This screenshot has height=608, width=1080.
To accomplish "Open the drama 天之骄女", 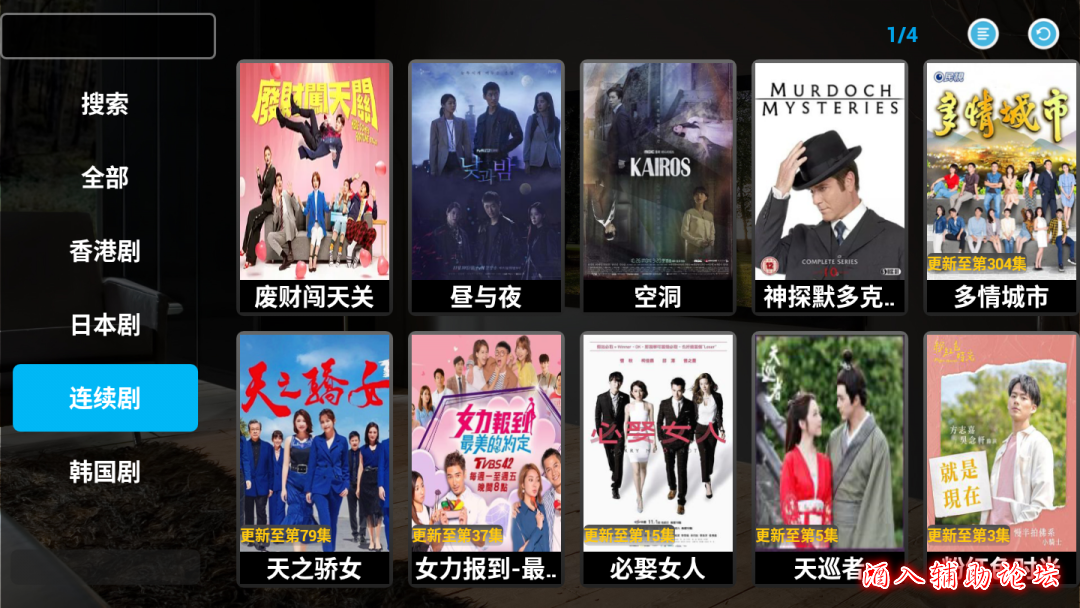I will coord(314,458).
